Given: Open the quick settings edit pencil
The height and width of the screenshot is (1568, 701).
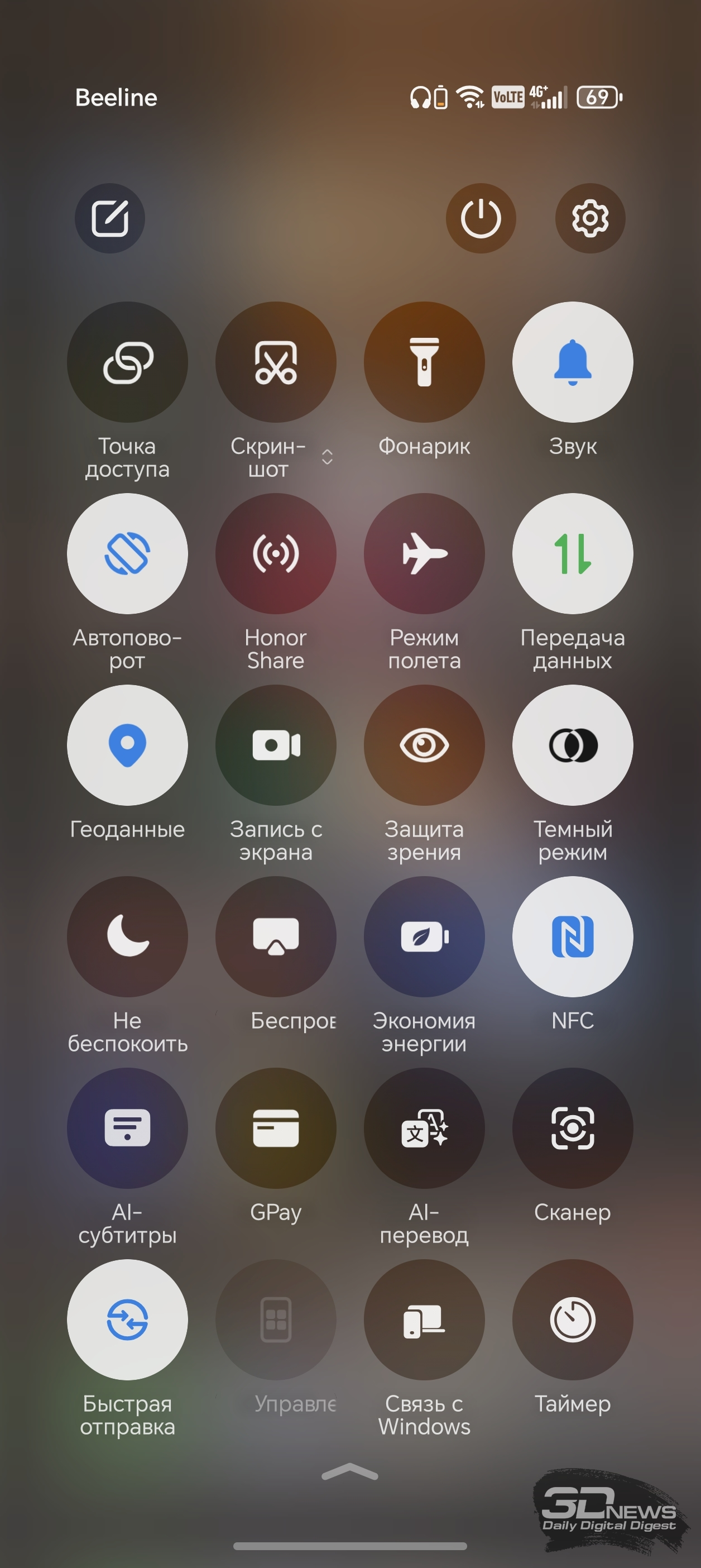Looking at the screenshot, I should (x=109, y=218).
